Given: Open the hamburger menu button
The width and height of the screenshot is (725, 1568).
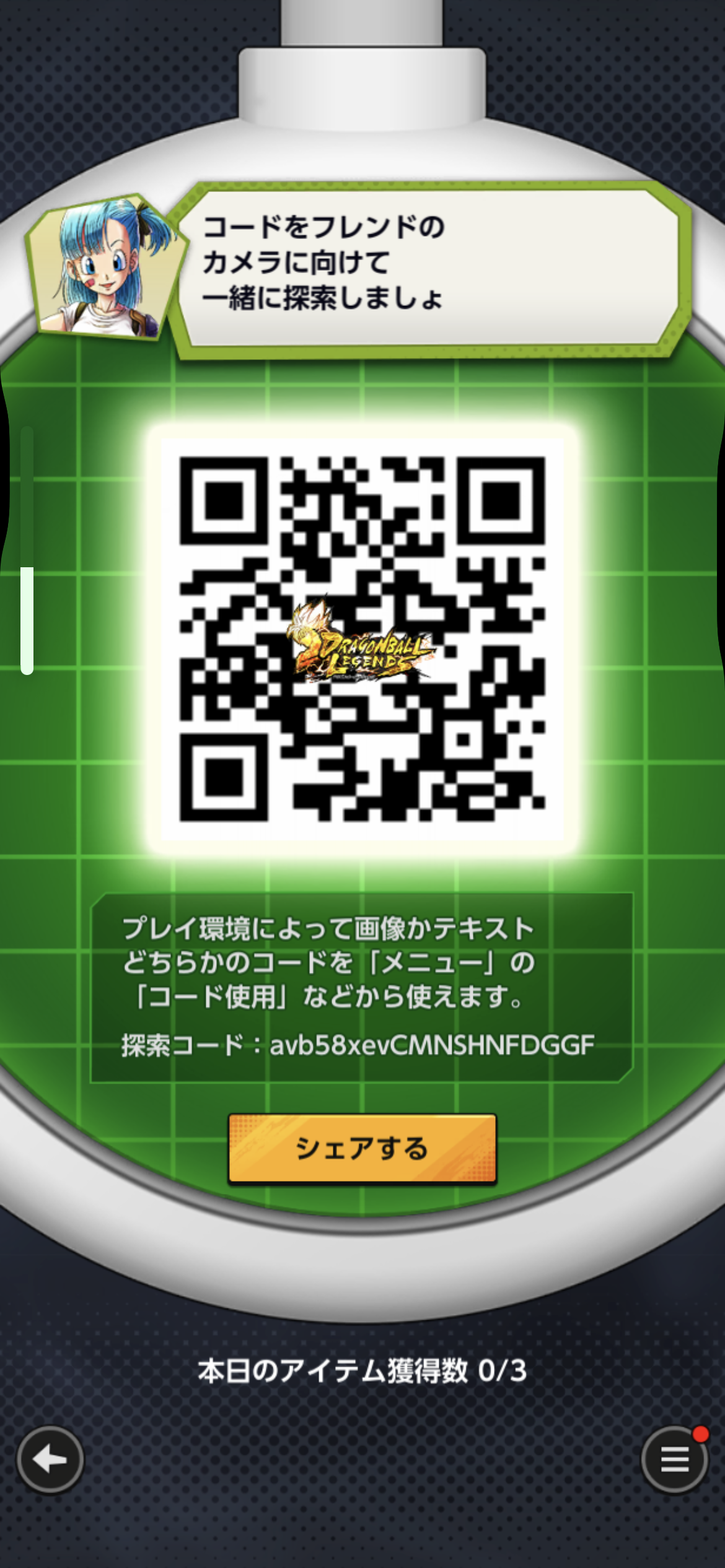Looking at the screenshot, I should tap(674, 1460).
